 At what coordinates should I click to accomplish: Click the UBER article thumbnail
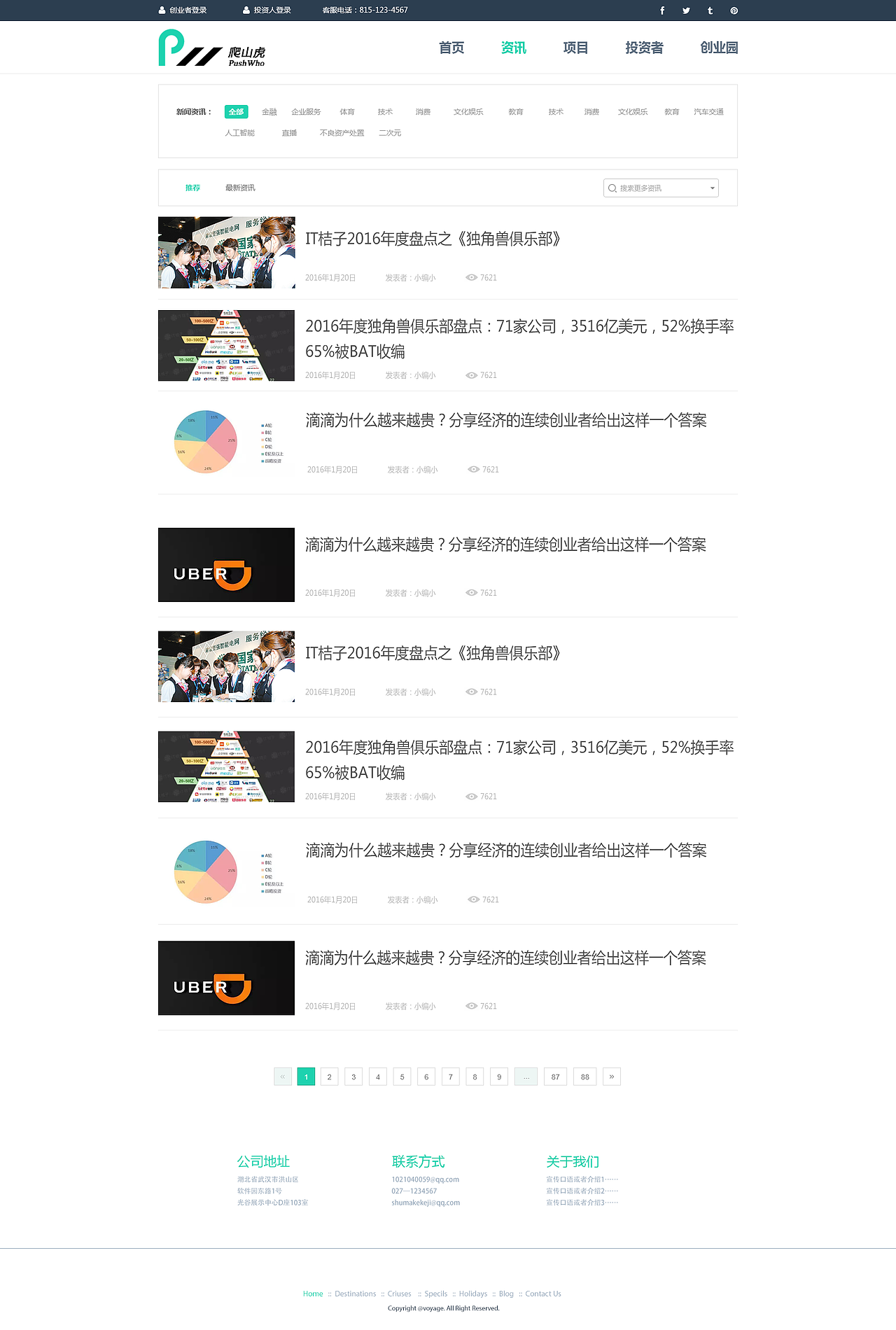coord(225,565)
